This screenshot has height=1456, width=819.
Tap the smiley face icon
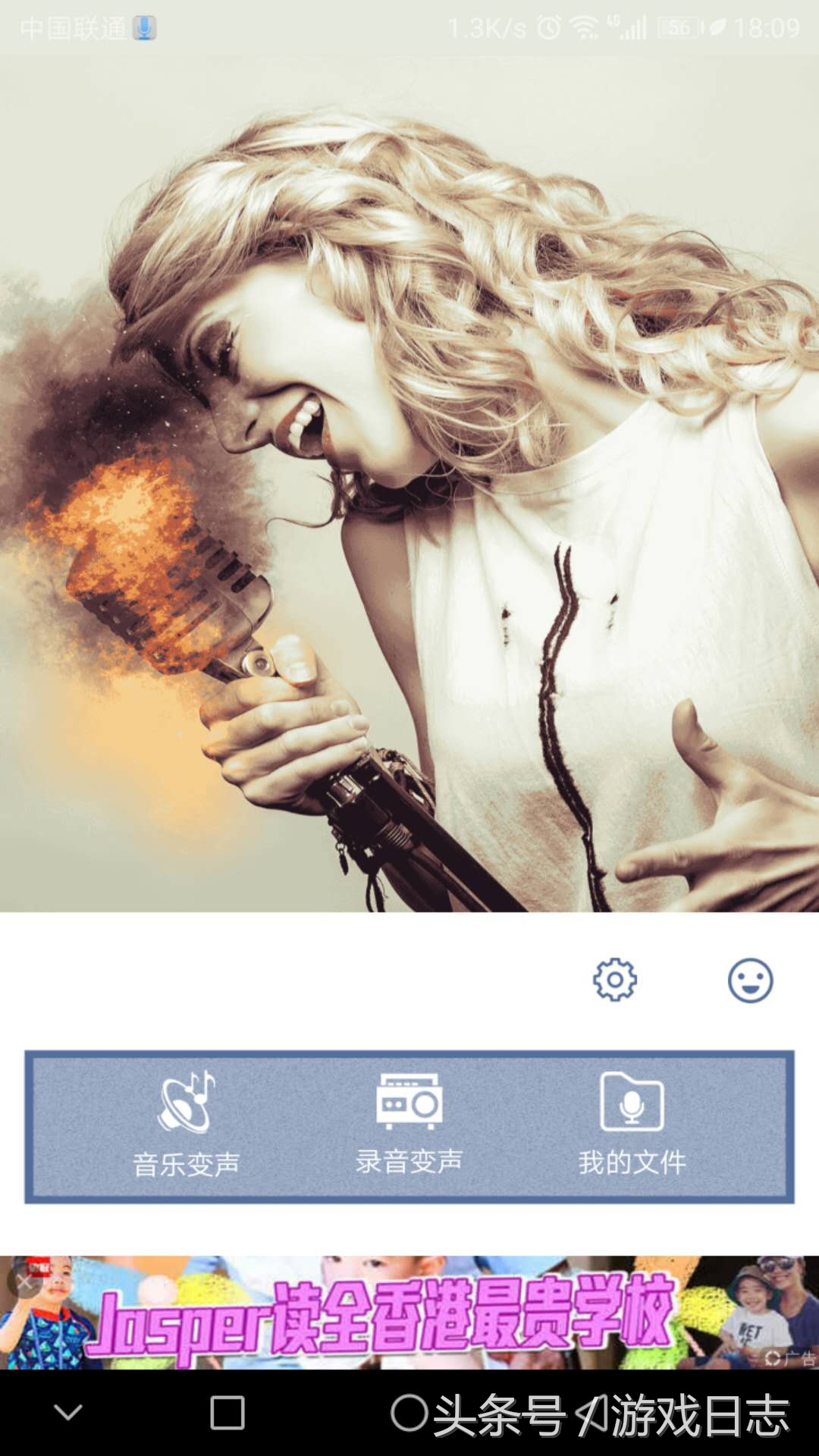coord(750,980)
